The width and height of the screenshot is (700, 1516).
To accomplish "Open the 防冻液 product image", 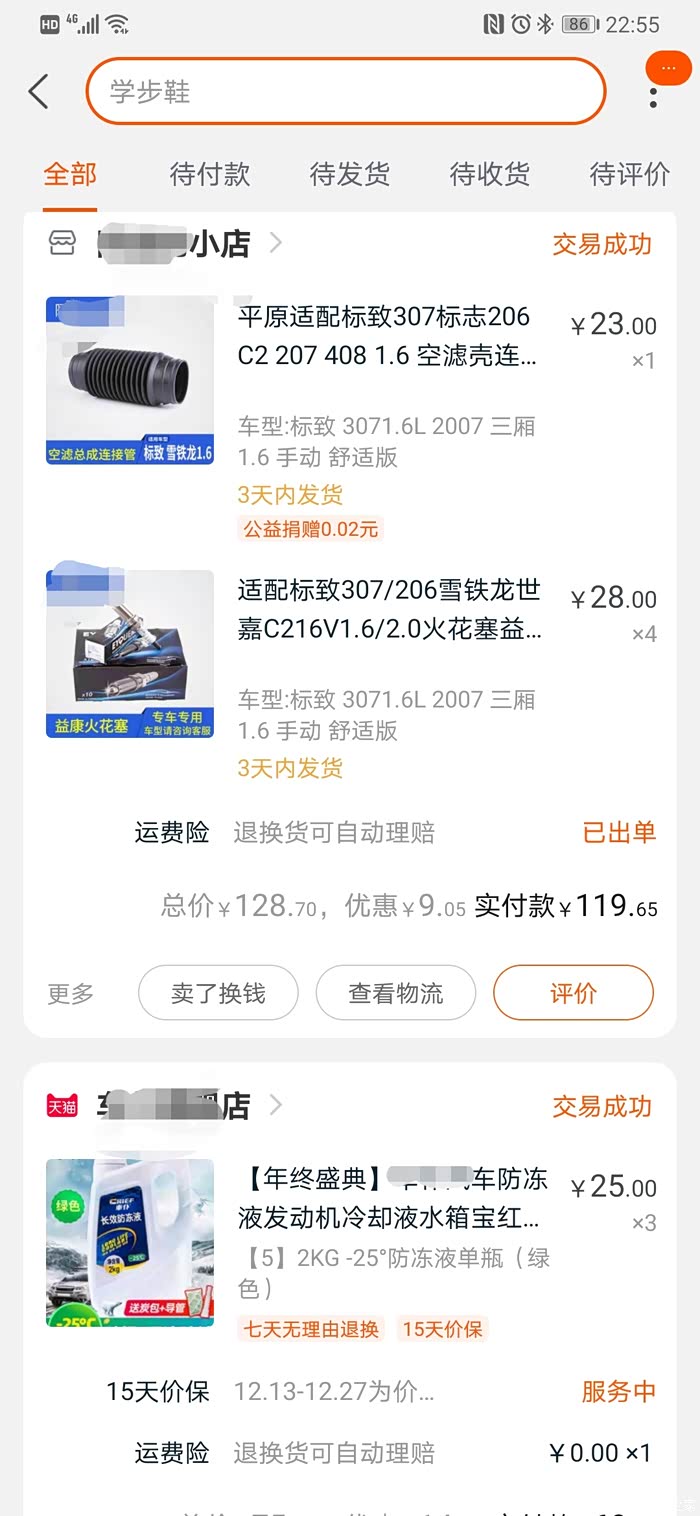I will coord(130,1243).
